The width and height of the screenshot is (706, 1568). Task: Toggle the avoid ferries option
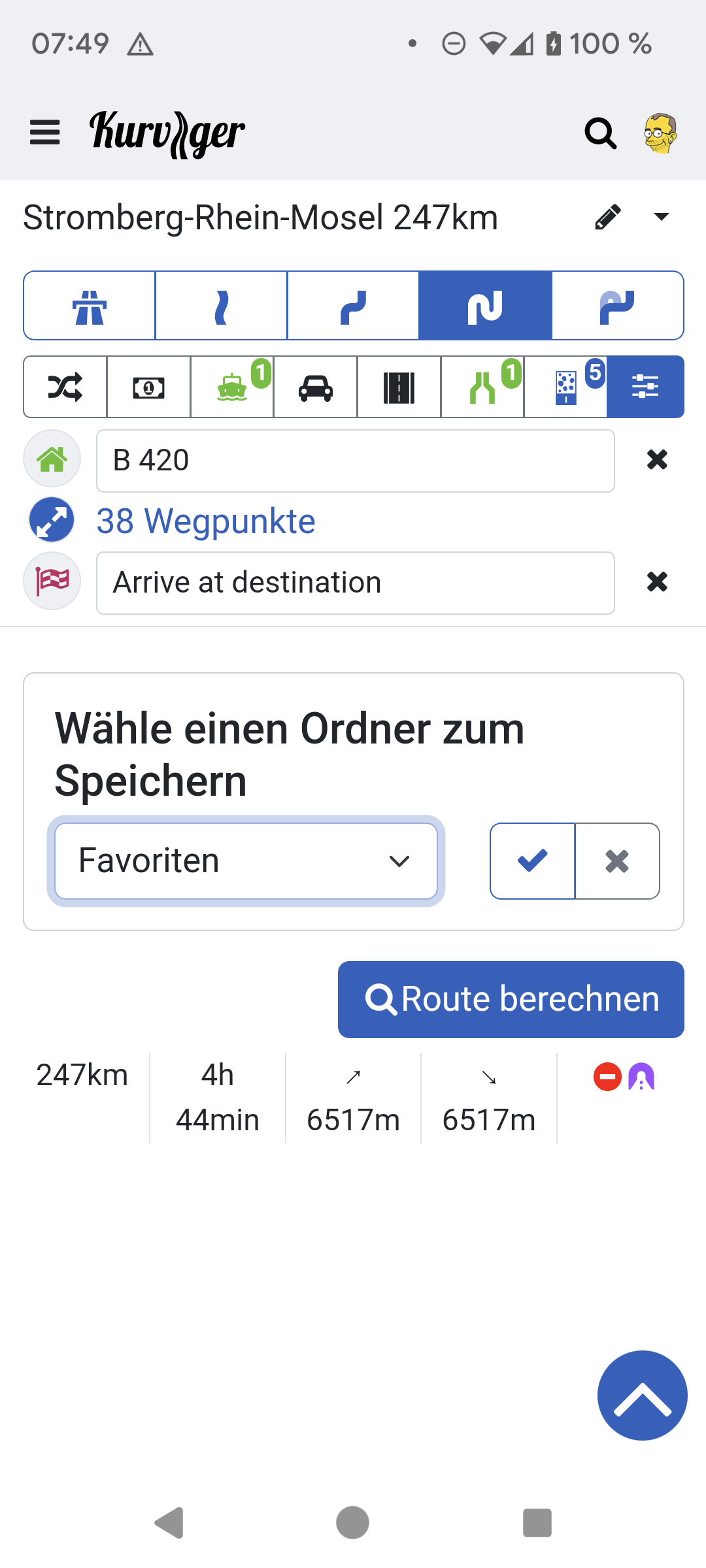232,387
